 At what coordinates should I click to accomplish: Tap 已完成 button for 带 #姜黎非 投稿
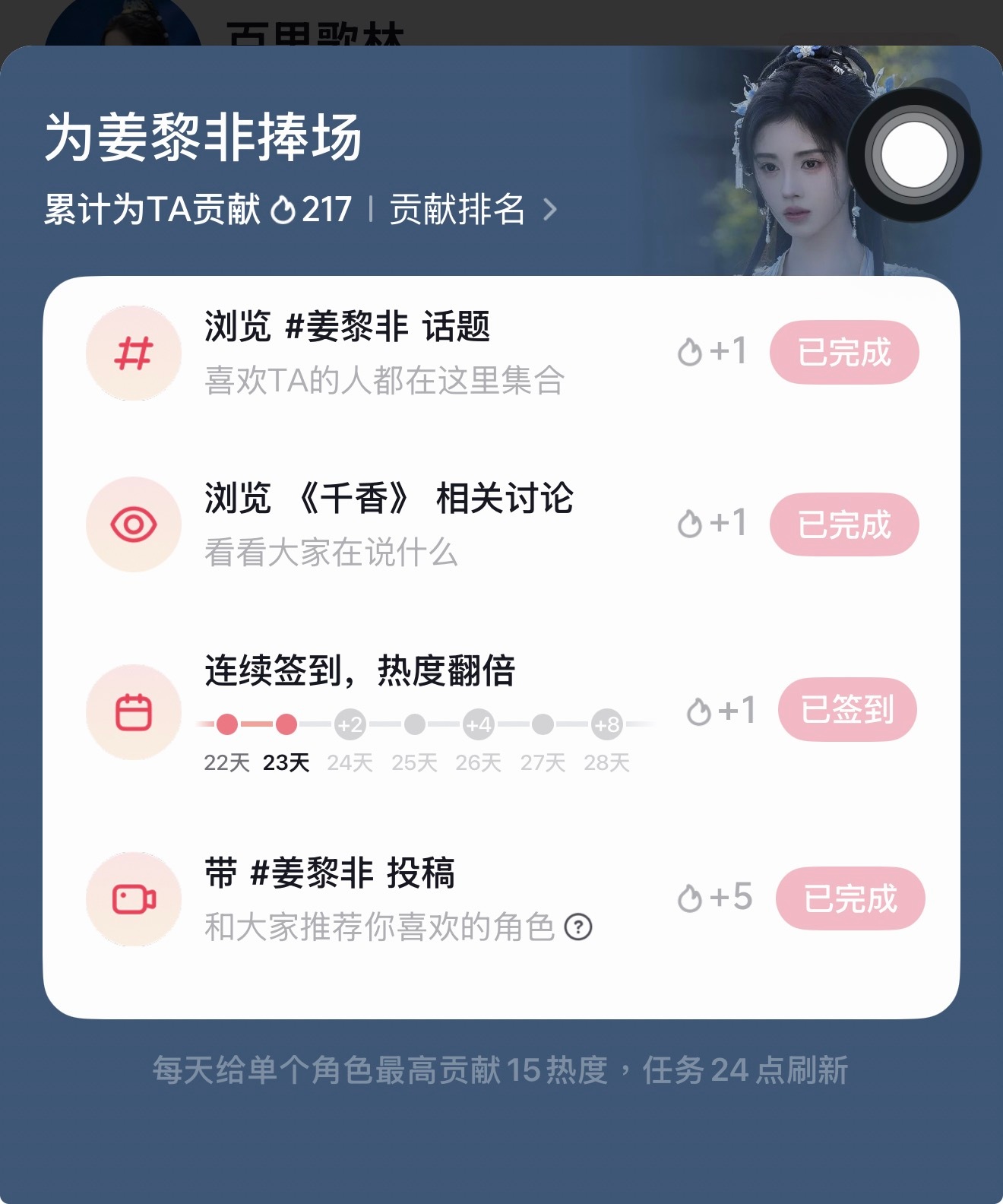(850, 898)
